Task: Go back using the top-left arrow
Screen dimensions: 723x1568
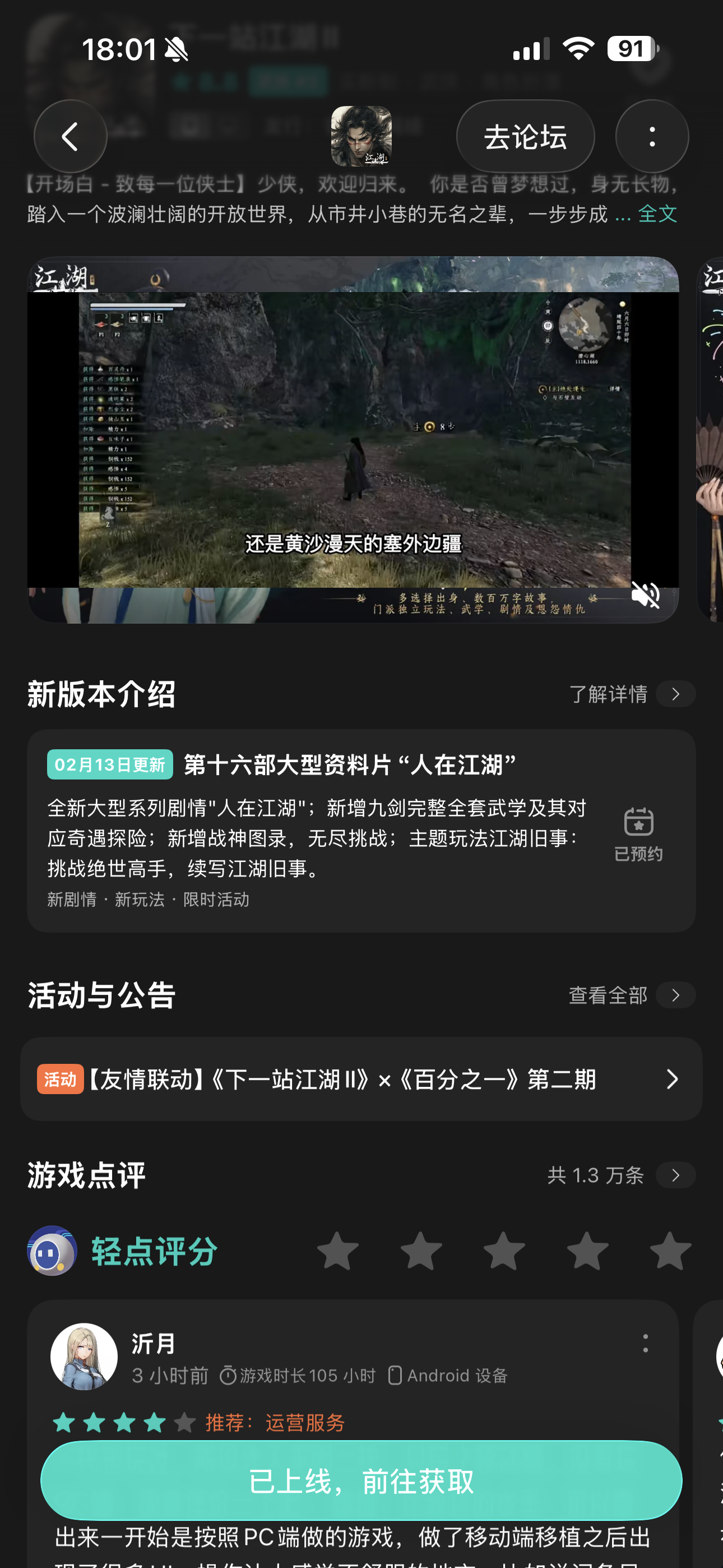Action: [x=70, y=136]
